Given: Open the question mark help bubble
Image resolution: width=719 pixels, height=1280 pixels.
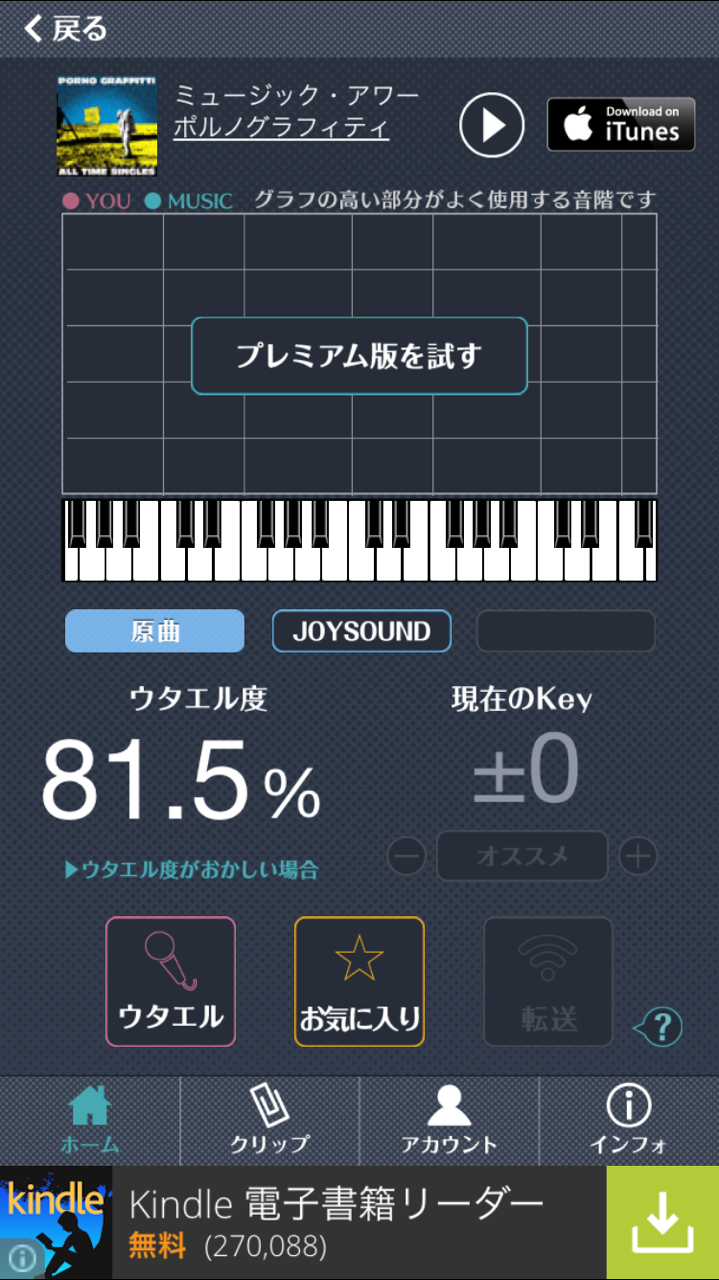Looking at the screenshot, I should 659,1026.
